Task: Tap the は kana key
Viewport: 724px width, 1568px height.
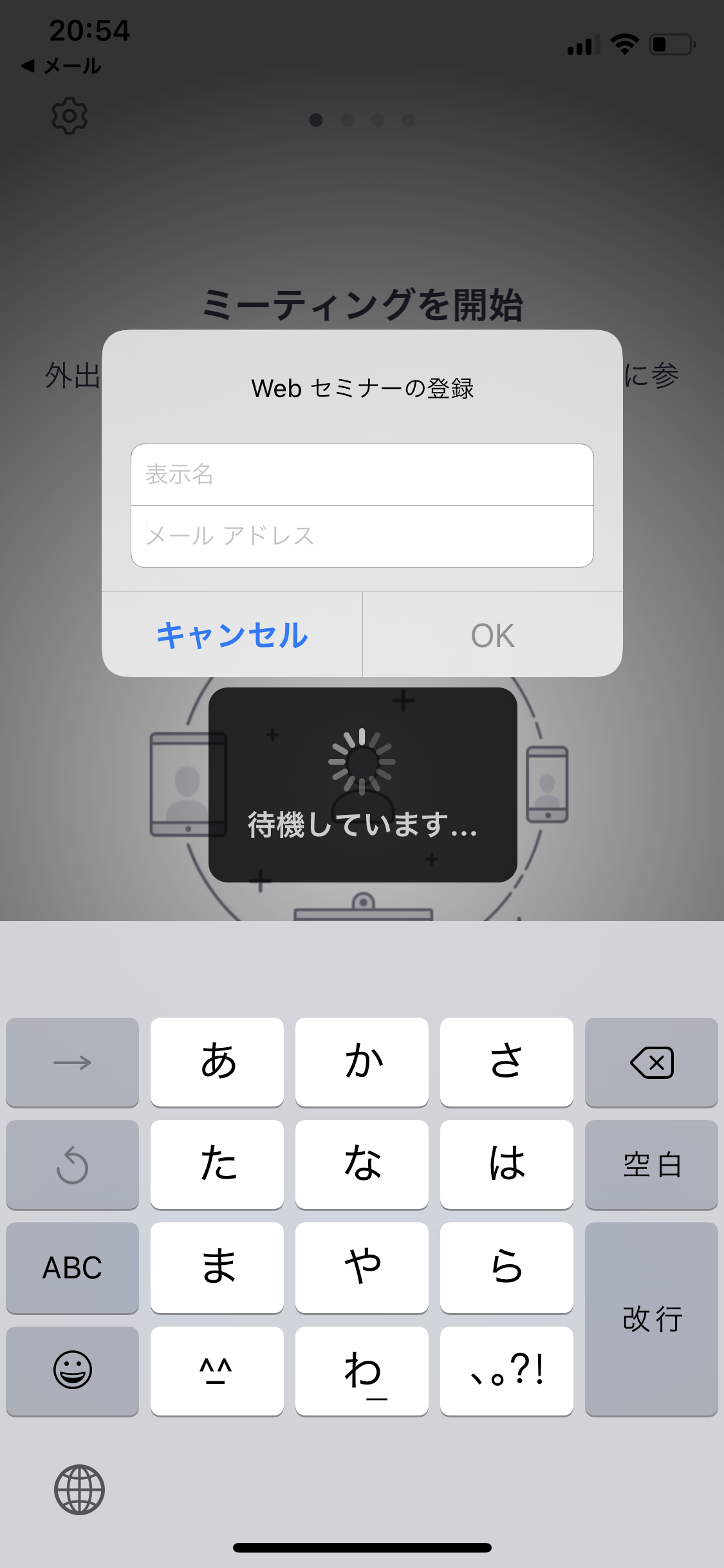Action: click(x=506, y=1165)
